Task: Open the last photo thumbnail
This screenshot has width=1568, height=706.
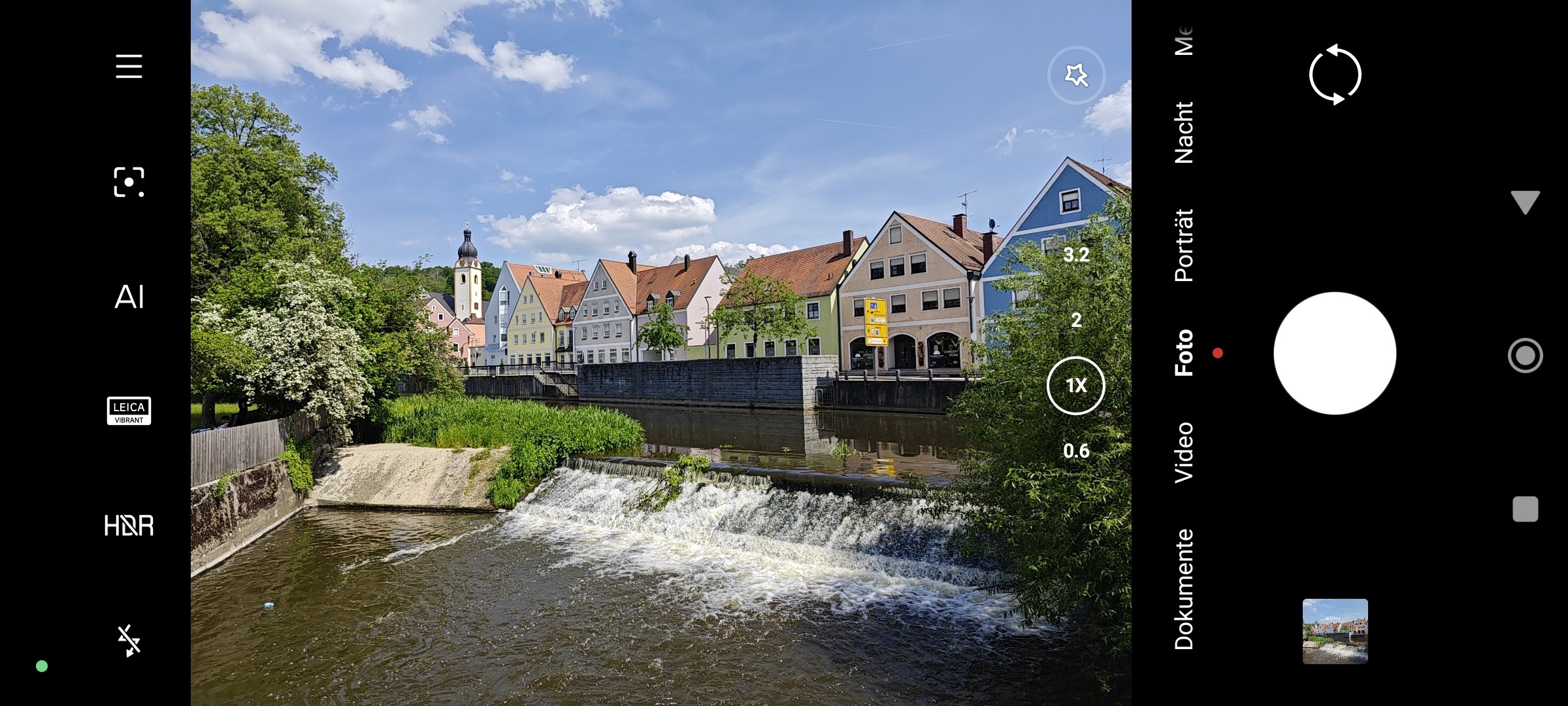Action: coord(1335,631)
